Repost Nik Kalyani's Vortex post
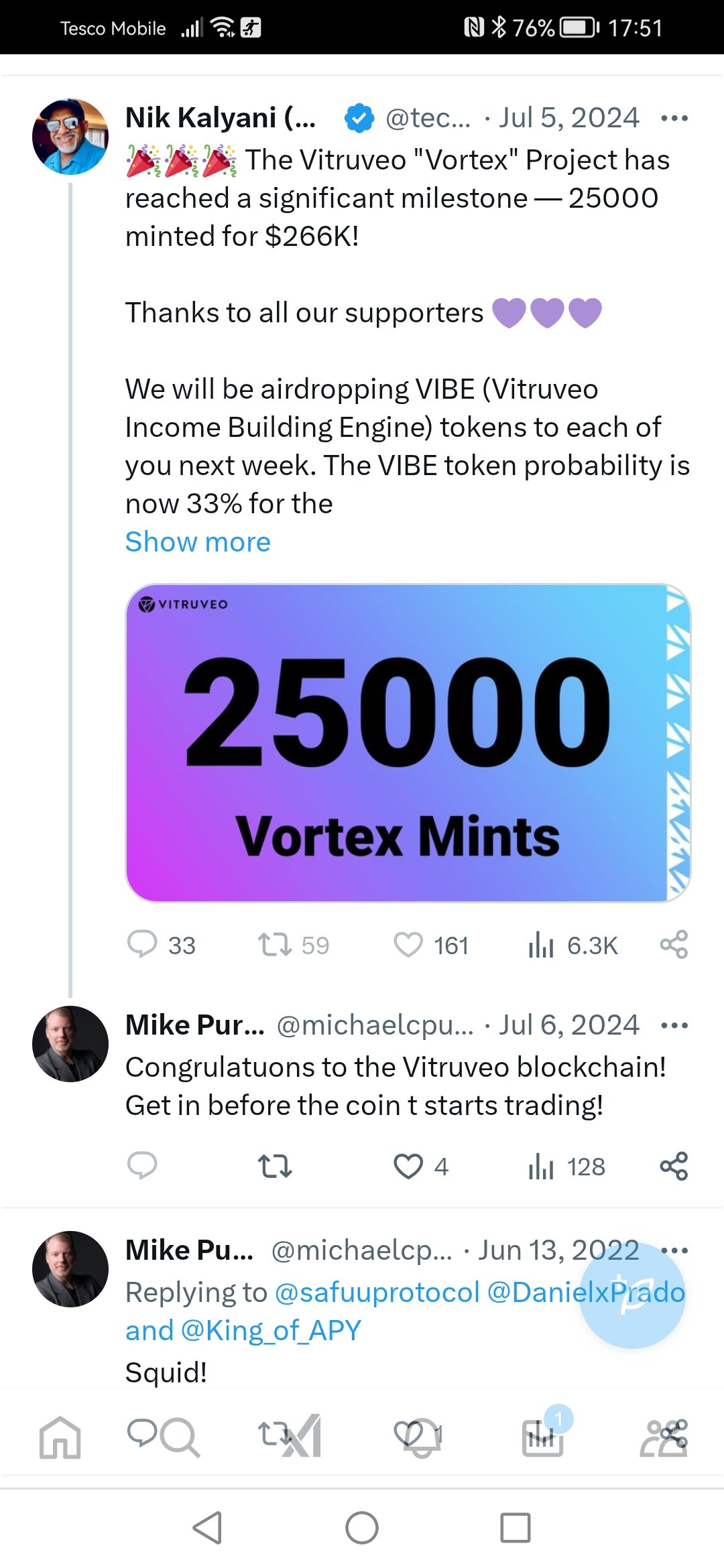724x1568 pixels. tap(275, 945)
